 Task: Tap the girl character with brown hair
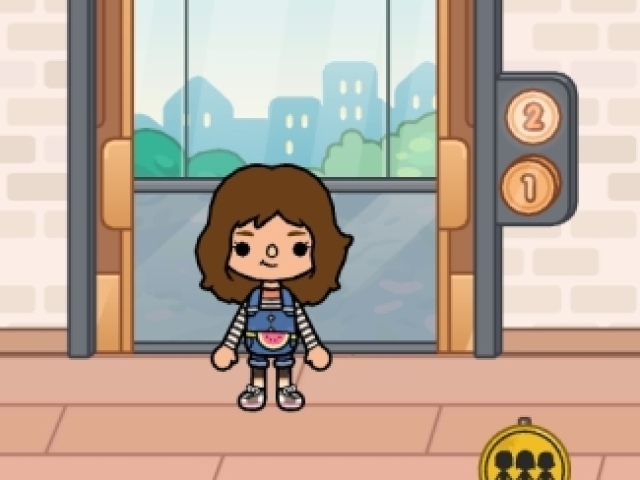coord(270,290)
